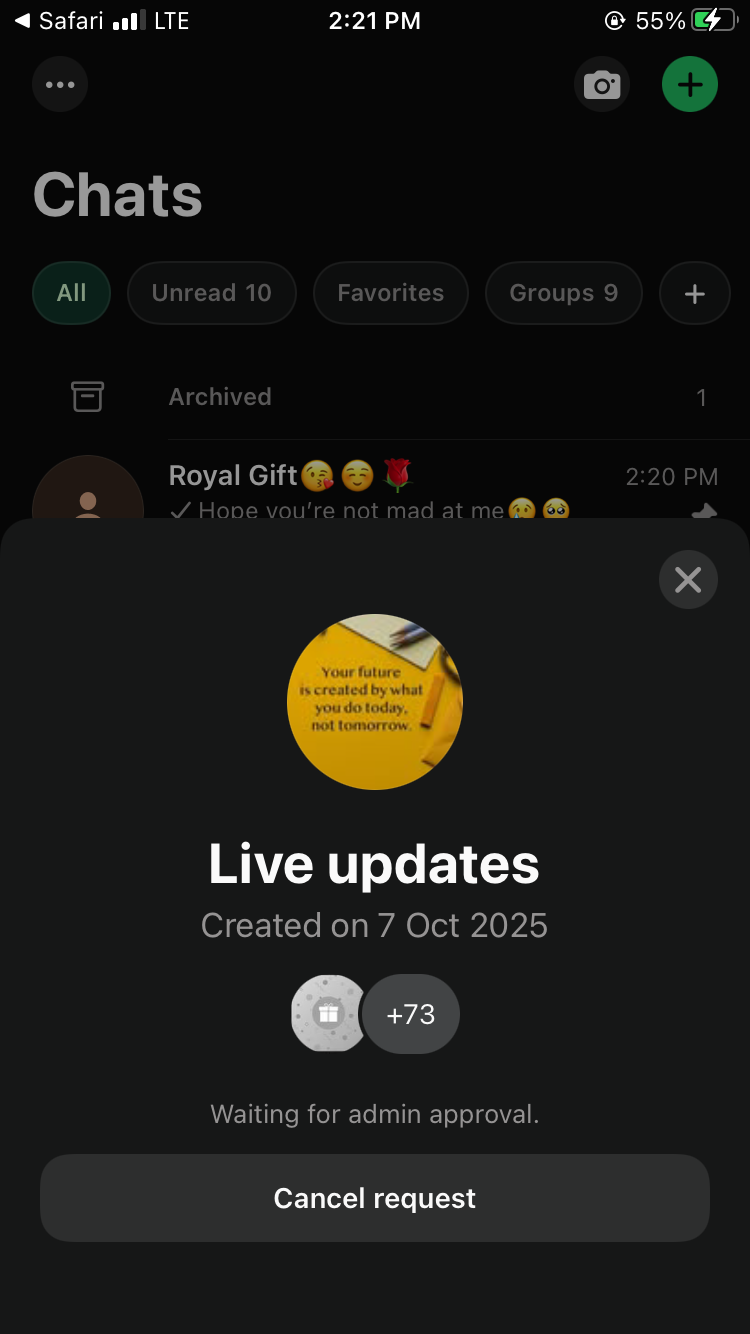Cancel the join request
Image resolution: width=750 pixels, height=1334 pixels.
tap(375, 1198)
